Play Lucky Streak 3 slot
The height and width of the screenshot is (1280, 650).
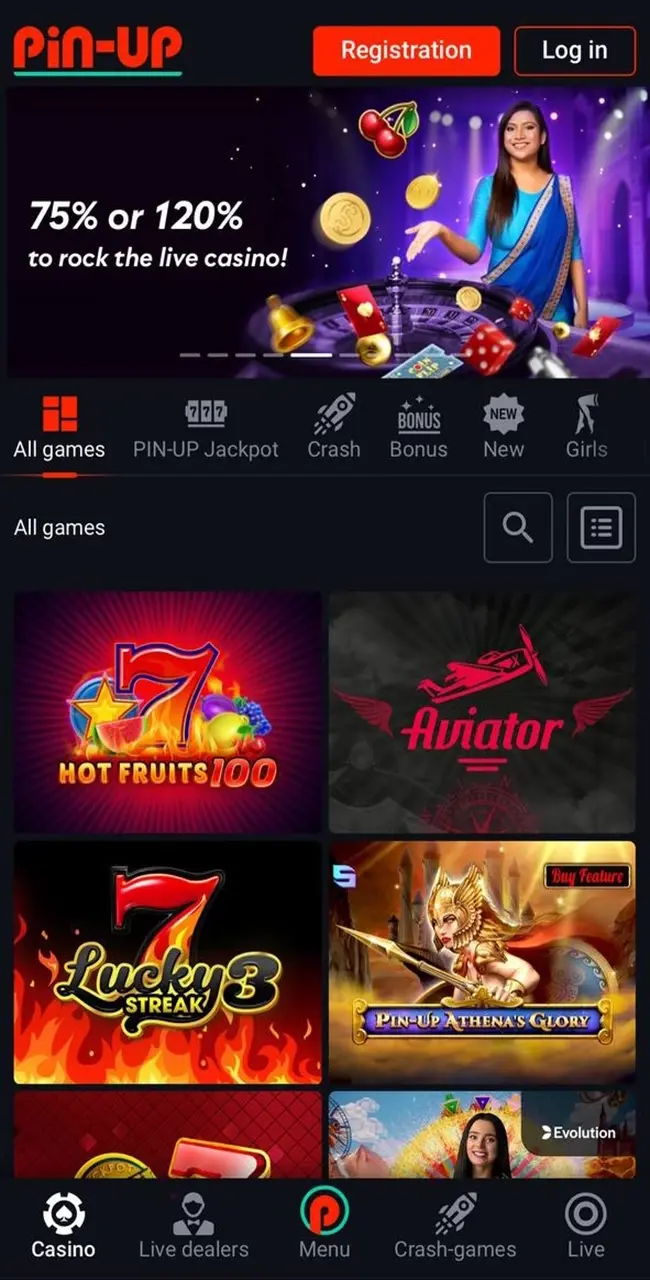(x=168, y=962)
